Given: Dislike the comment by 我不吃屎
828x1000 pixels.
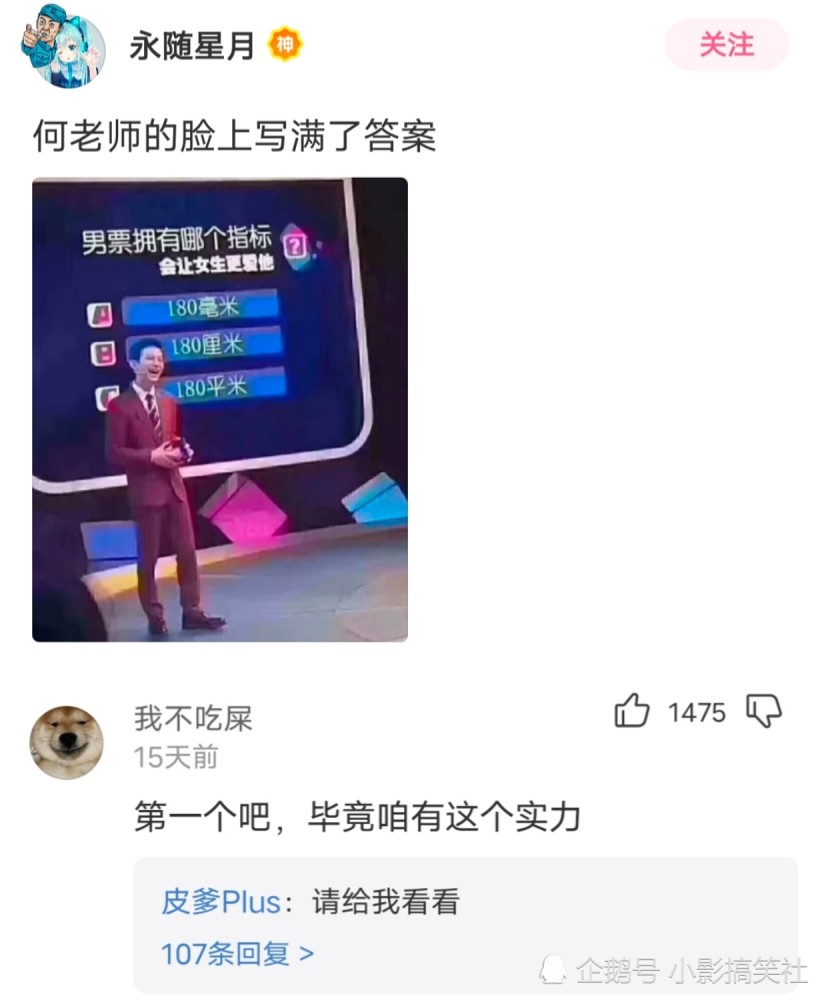Looking at the screenshot, I should [x=764, y=712].
